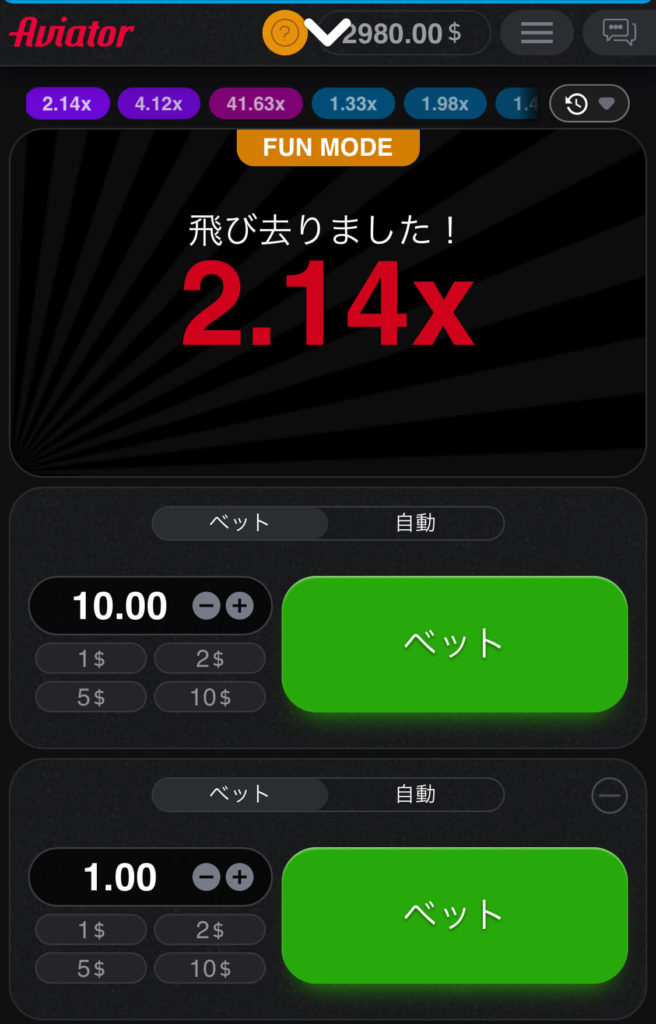
Task: Select 1$ preset in second bet panel
Action: [91, 930]
